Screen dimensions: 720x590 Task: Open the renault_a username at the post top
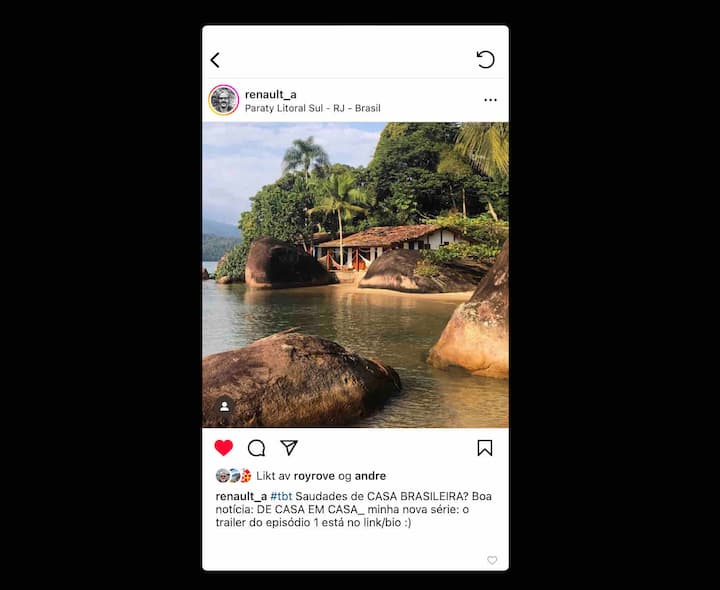[270, 94]
